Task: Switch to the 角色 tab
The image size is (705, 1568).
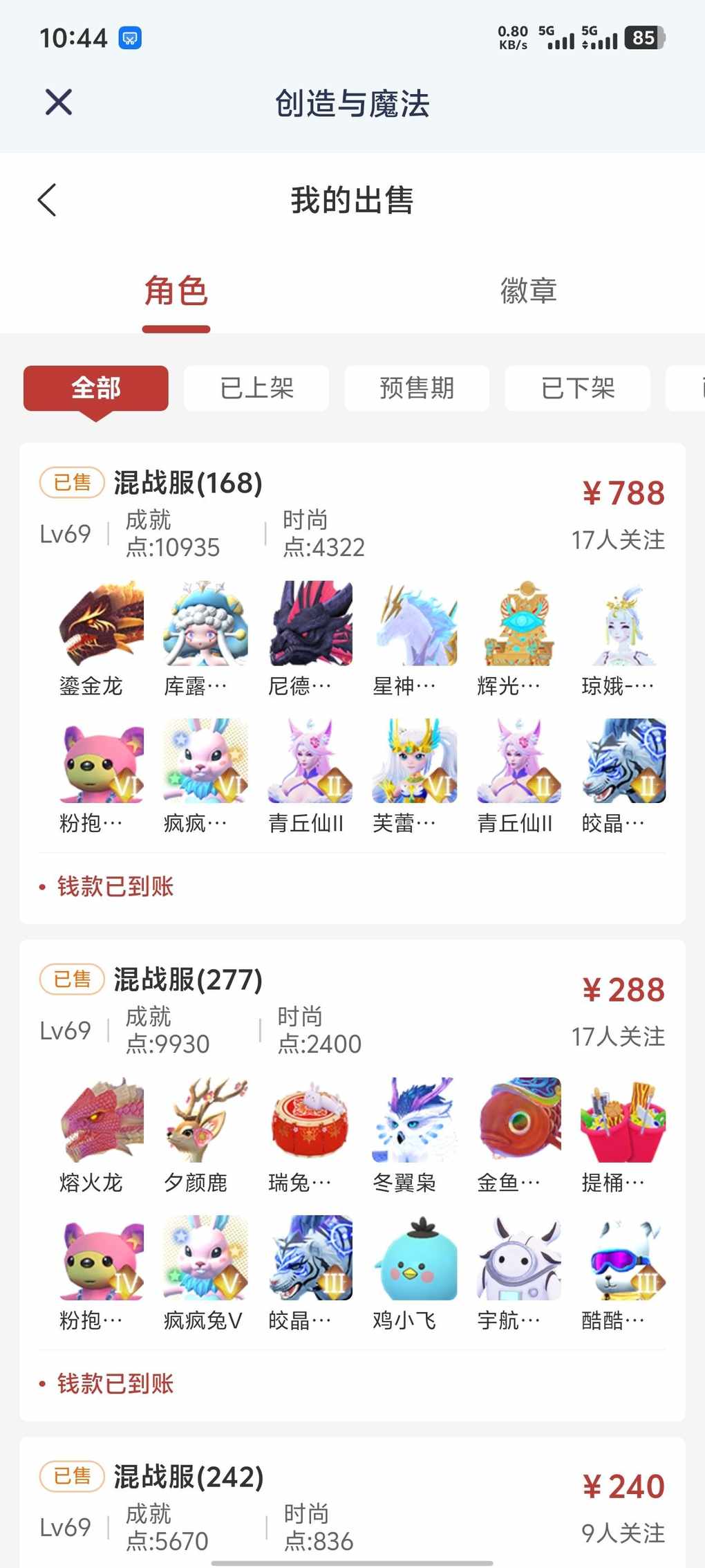Action: (x=176, y=290)
